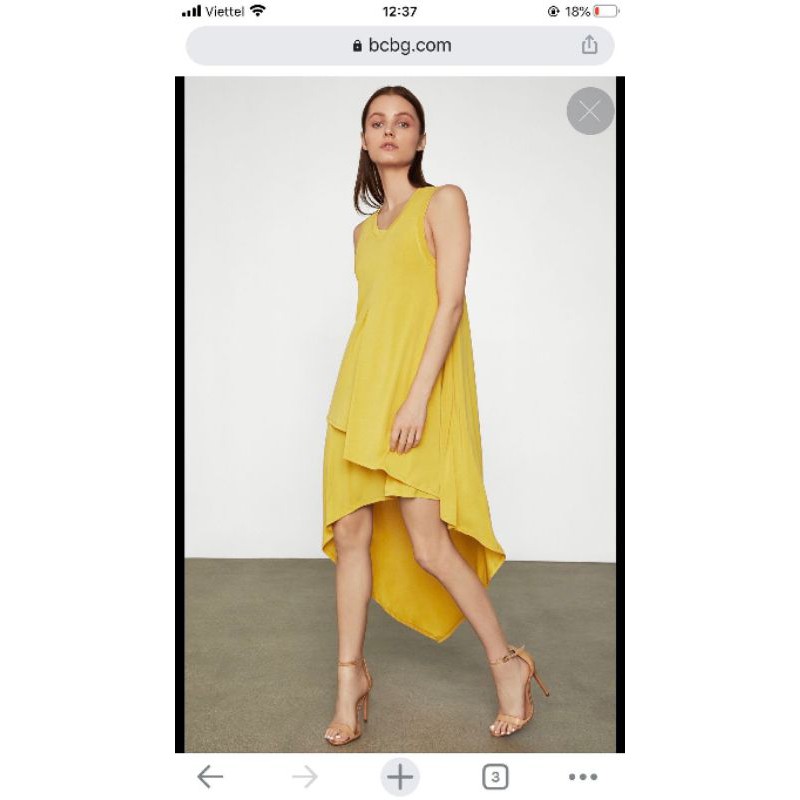800x800 pixels.
Task: Tap the bcbg.com address bar
Action: coord(400,45)
